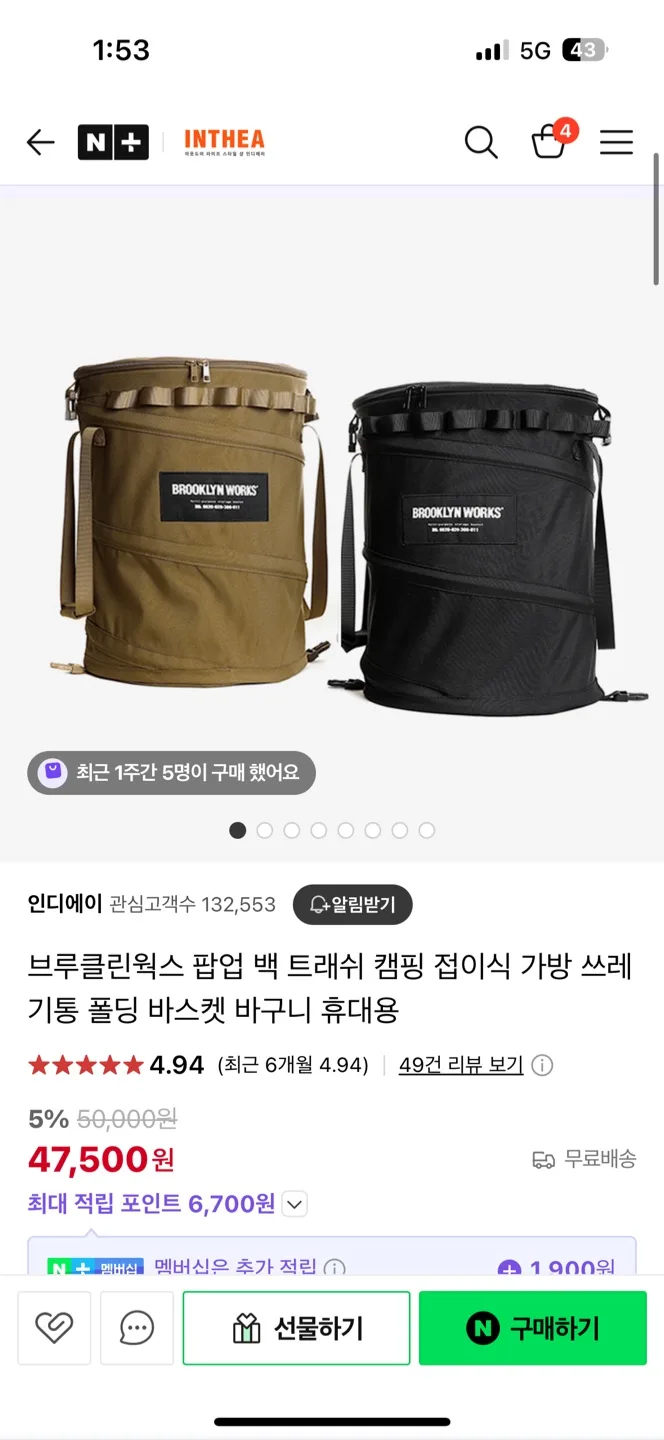This screenshot has width=664, height=1440.
Task: Tap 알림받기 to get store alerts
Action: tap(352, 905)
